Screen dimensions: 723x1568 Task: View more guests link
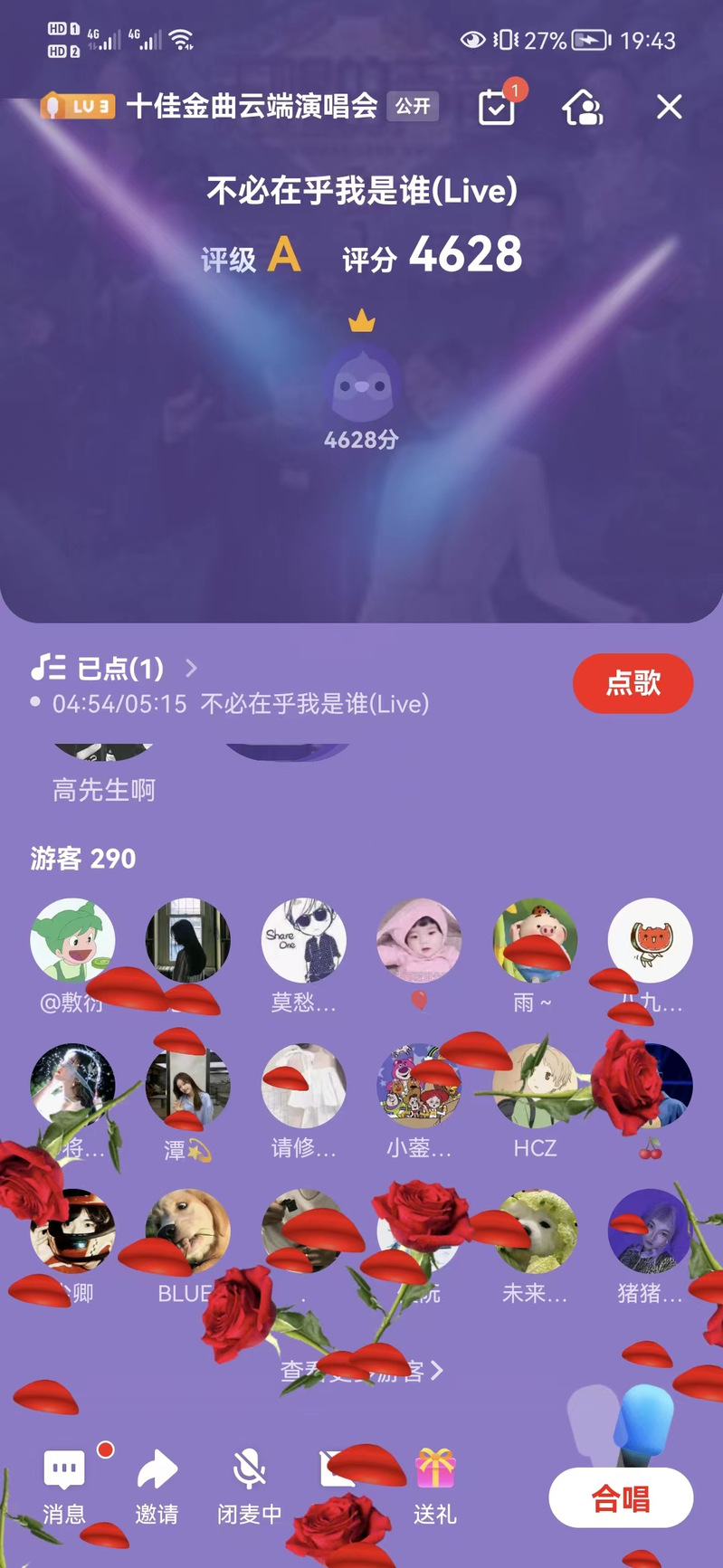[x=361, y=1371]
